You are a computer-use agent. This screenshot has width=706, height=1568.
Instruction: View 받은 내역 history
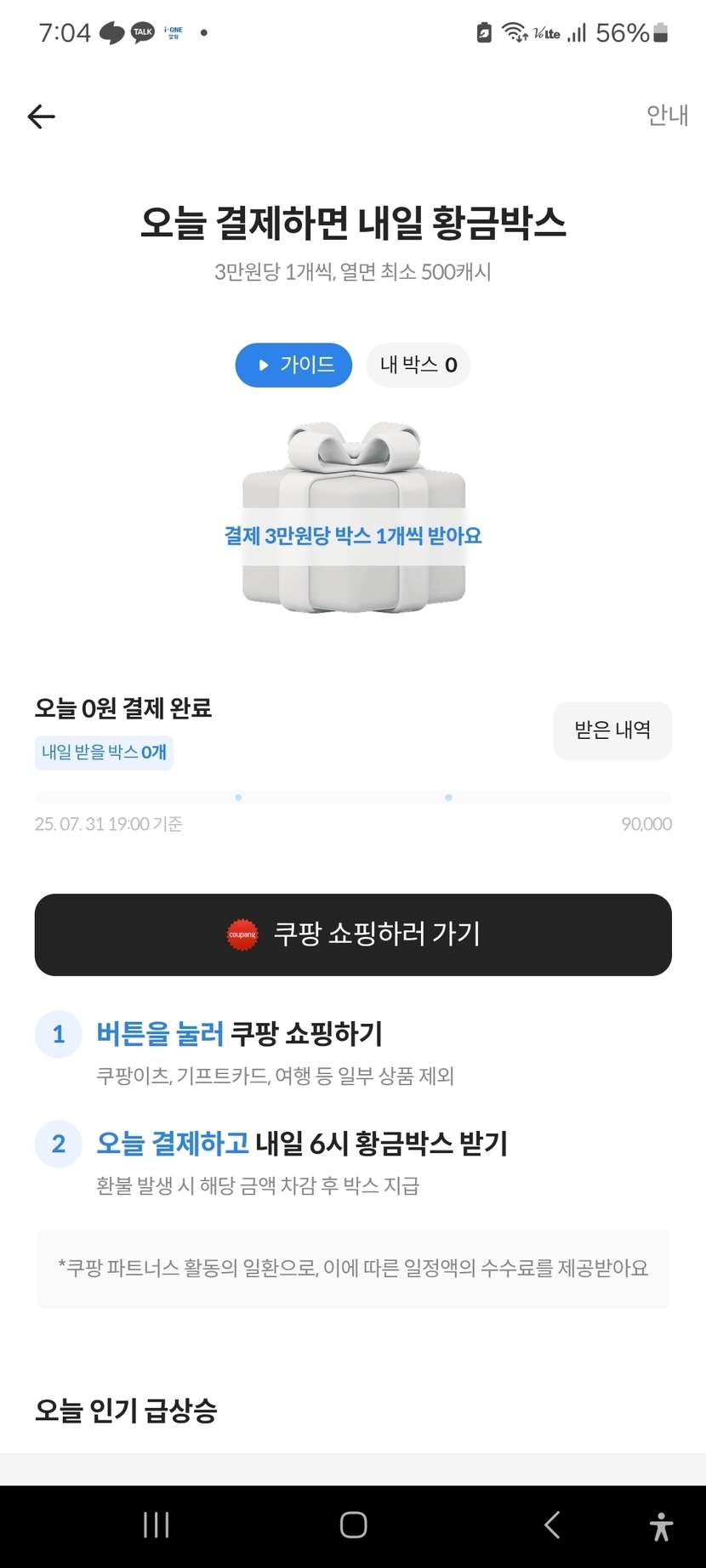pyautogui.click(x=612, y=730)
